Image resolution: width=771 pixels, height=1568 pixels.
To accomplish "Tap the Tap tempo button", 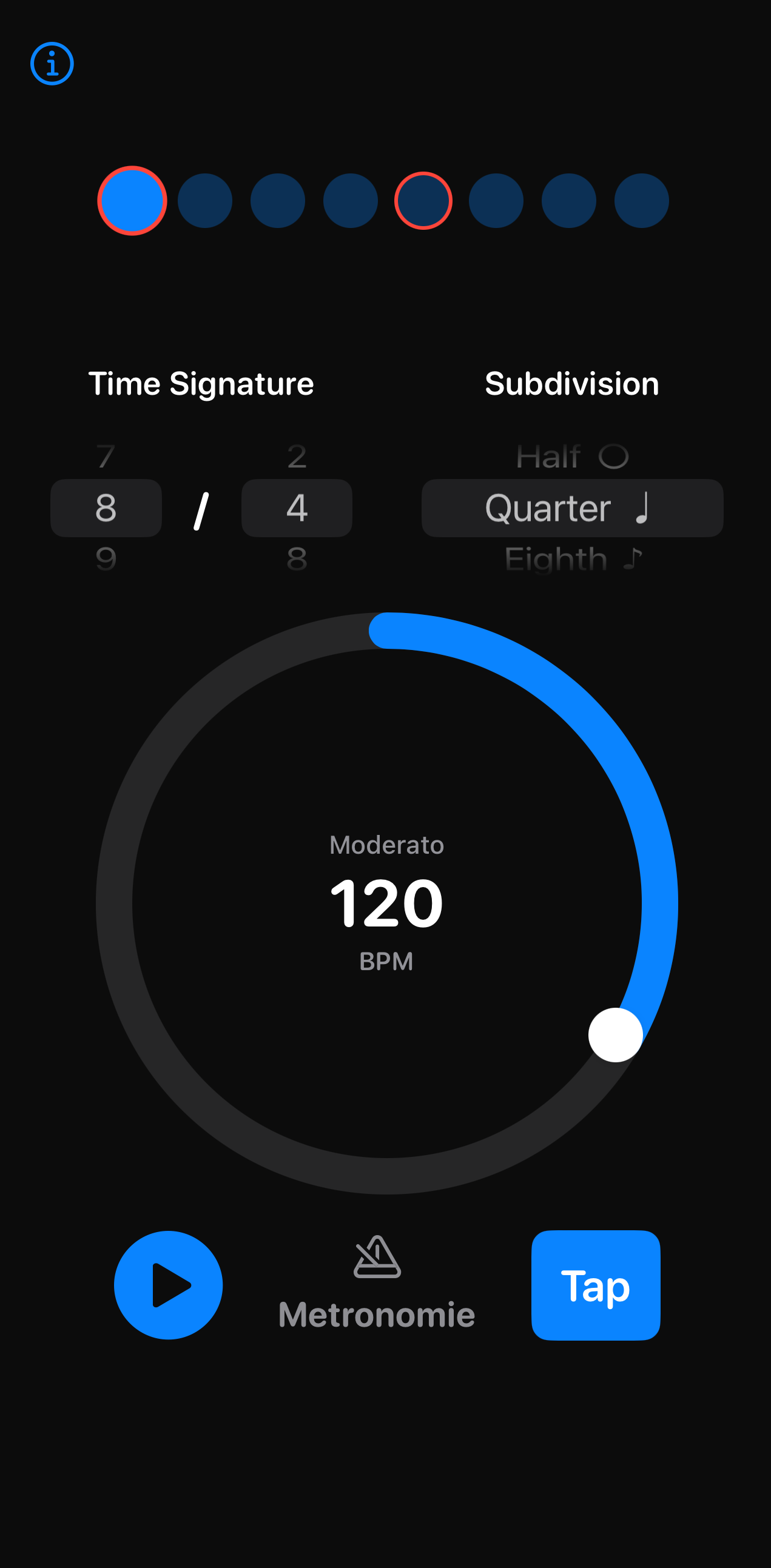I will tap(596, 1285).
